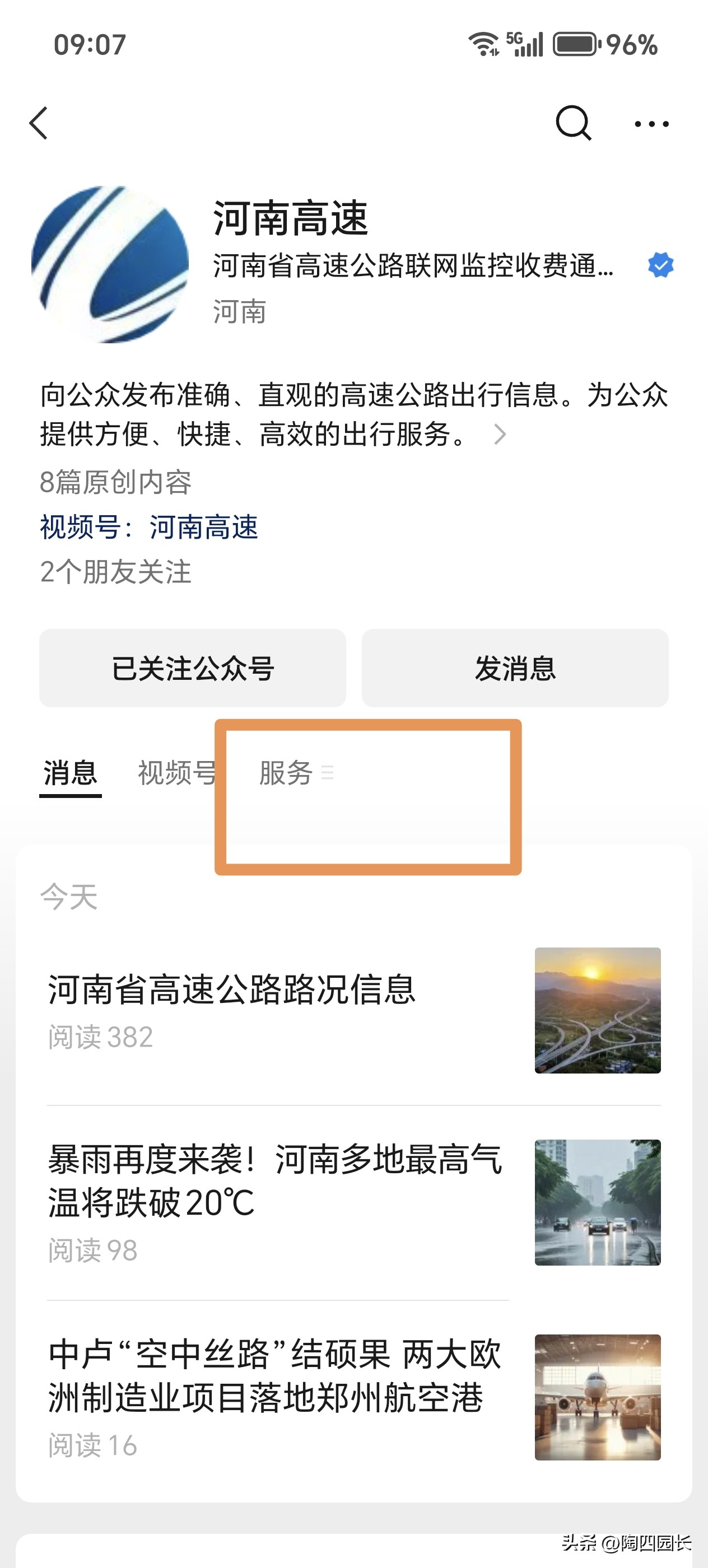
Task: Tap the 5G signal strength icon
Action: [x=527, y=43]
